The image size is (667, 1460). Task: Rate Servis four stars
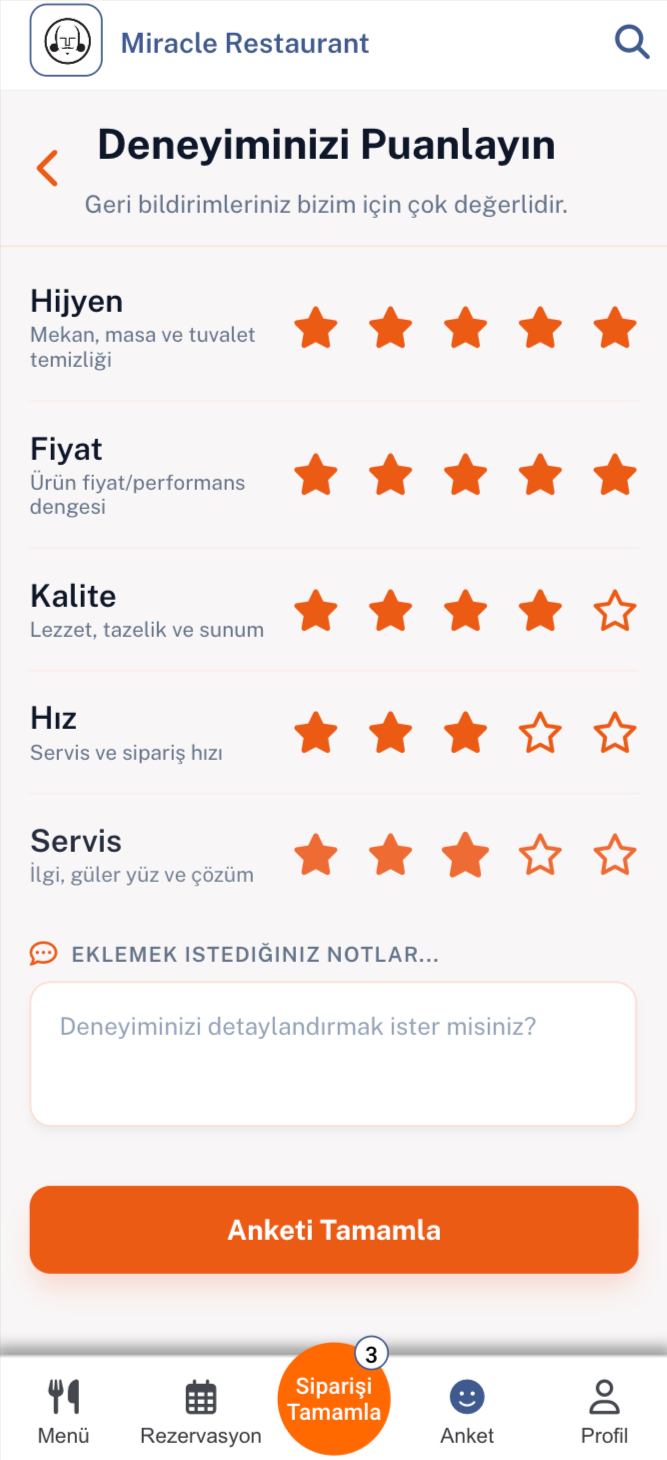(540, 855)
